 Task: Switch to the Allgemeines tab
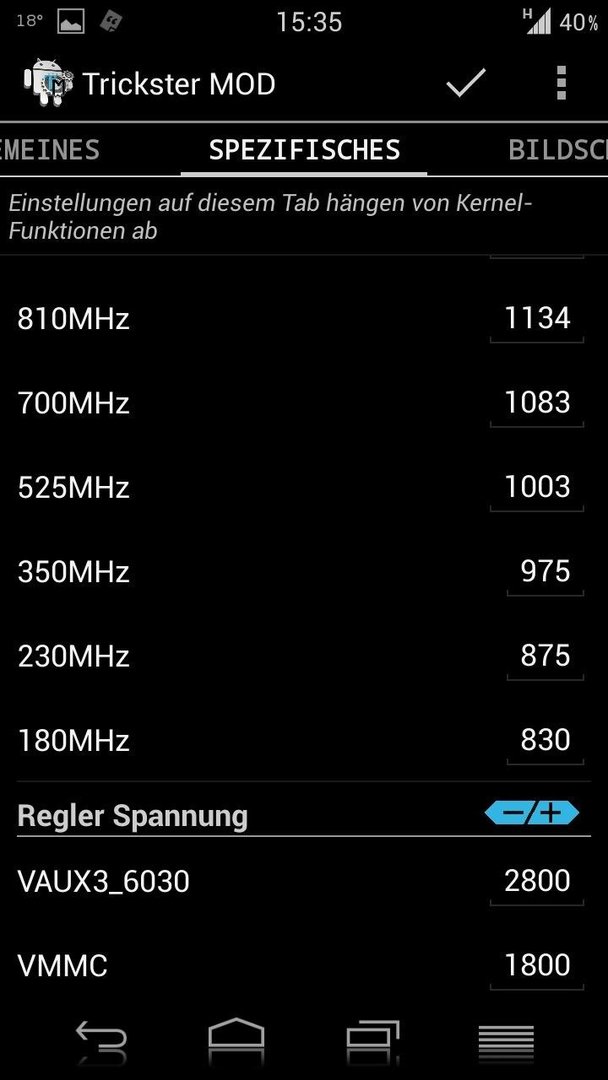click(50, 149)
